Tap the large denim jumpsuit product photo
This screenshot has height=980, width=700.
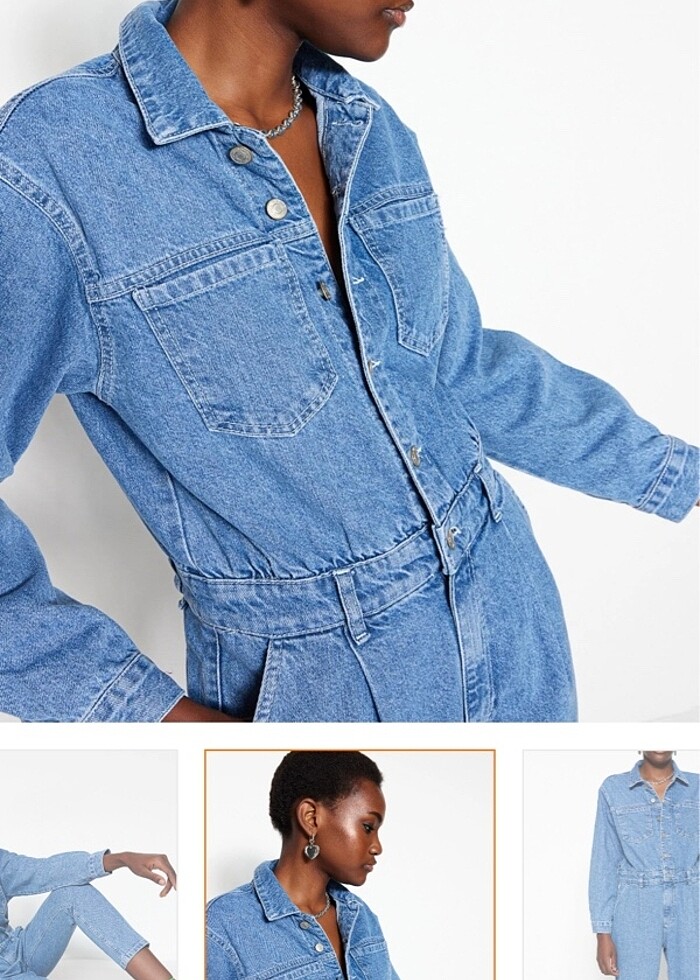(x=350, y=360)
